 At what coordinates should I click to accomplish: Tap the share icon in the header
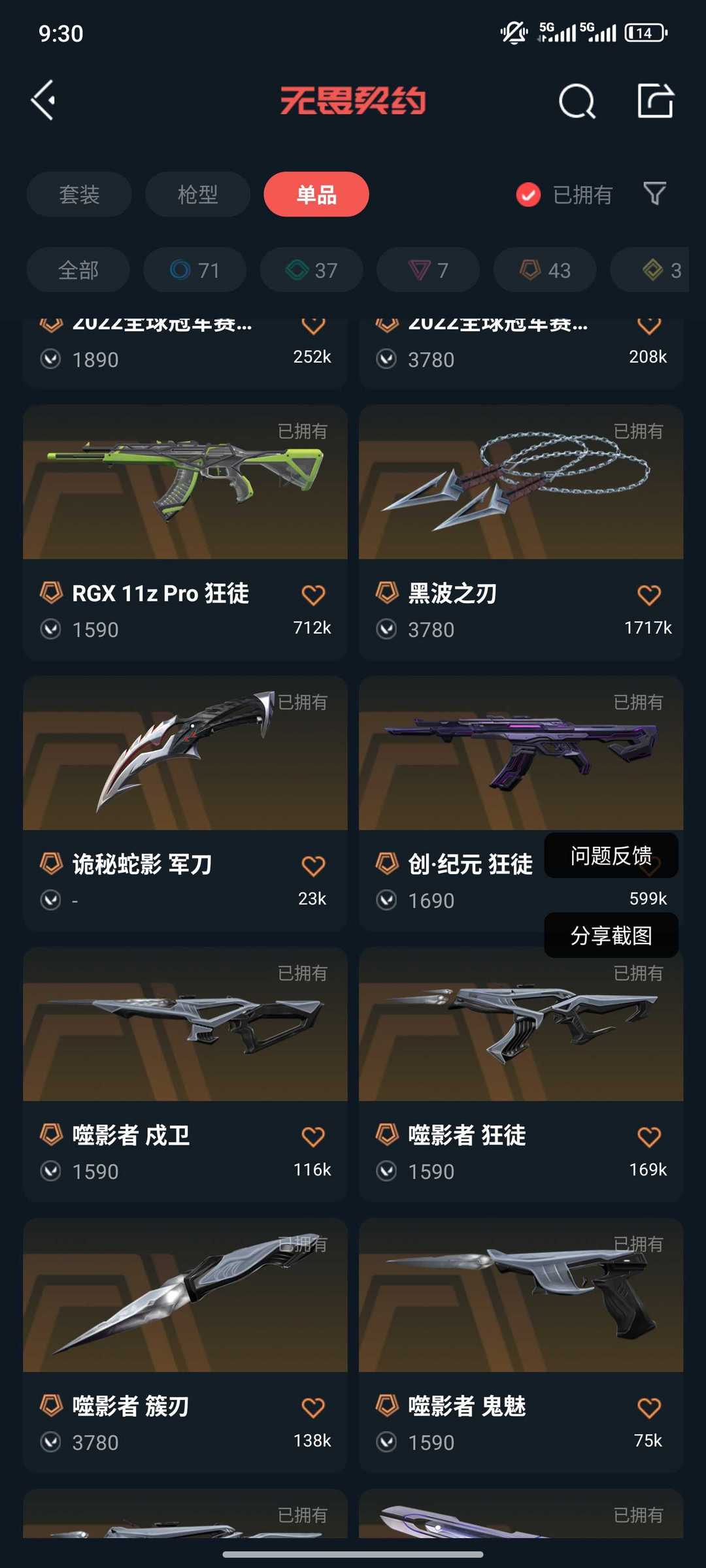pyautogui.click(x=656, y=101)
